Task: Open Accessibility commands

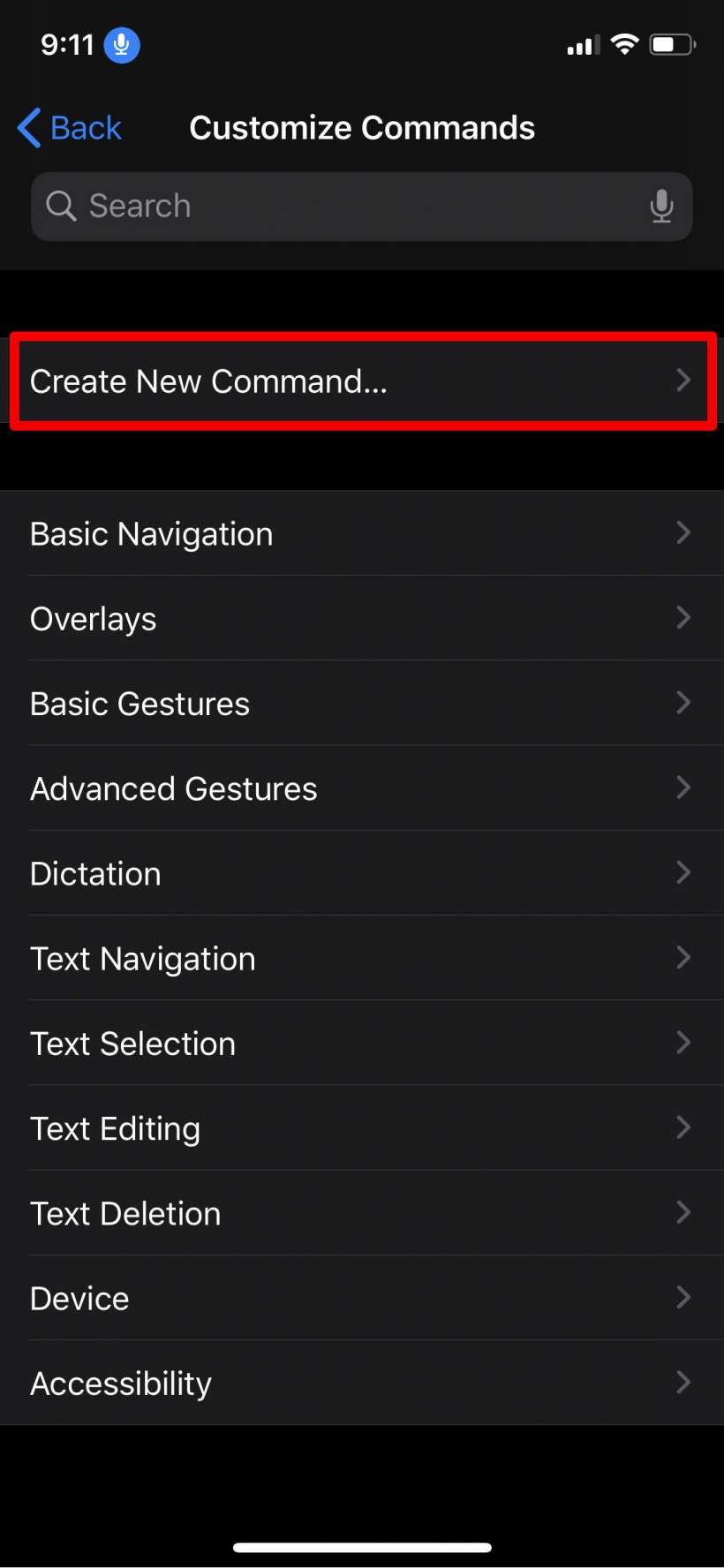Action: [x=362, y=1383]
